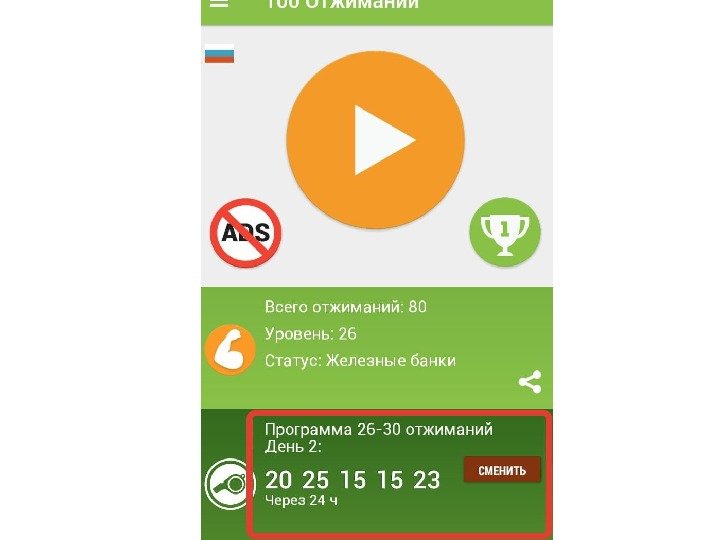Tap the СМЕНИТЬ button to change program
Image resolution: width=720 pixels, height=540 pixels.
coord(502,470)
